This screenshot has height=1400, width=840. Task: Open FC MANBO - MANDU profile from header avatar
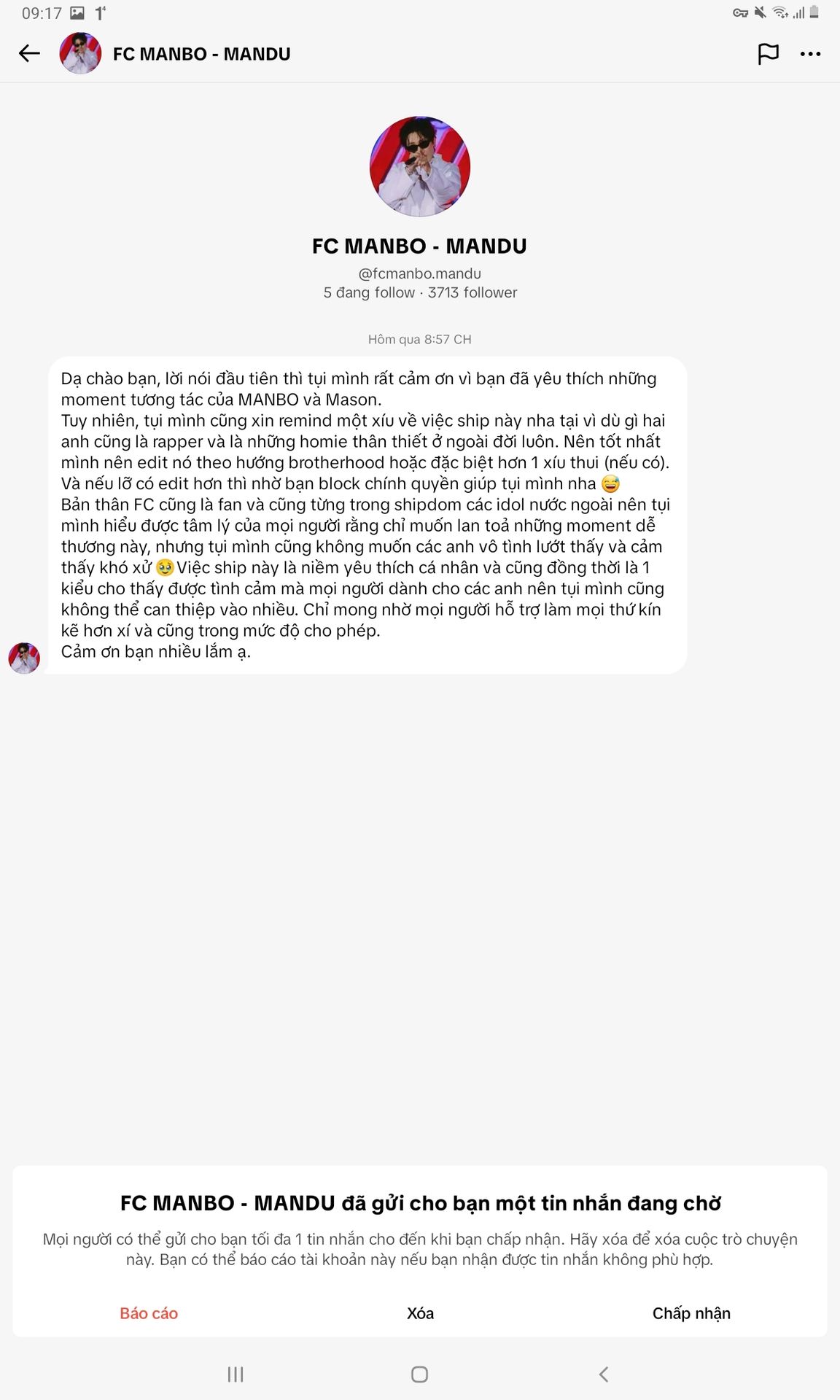(x=80, y=53)
